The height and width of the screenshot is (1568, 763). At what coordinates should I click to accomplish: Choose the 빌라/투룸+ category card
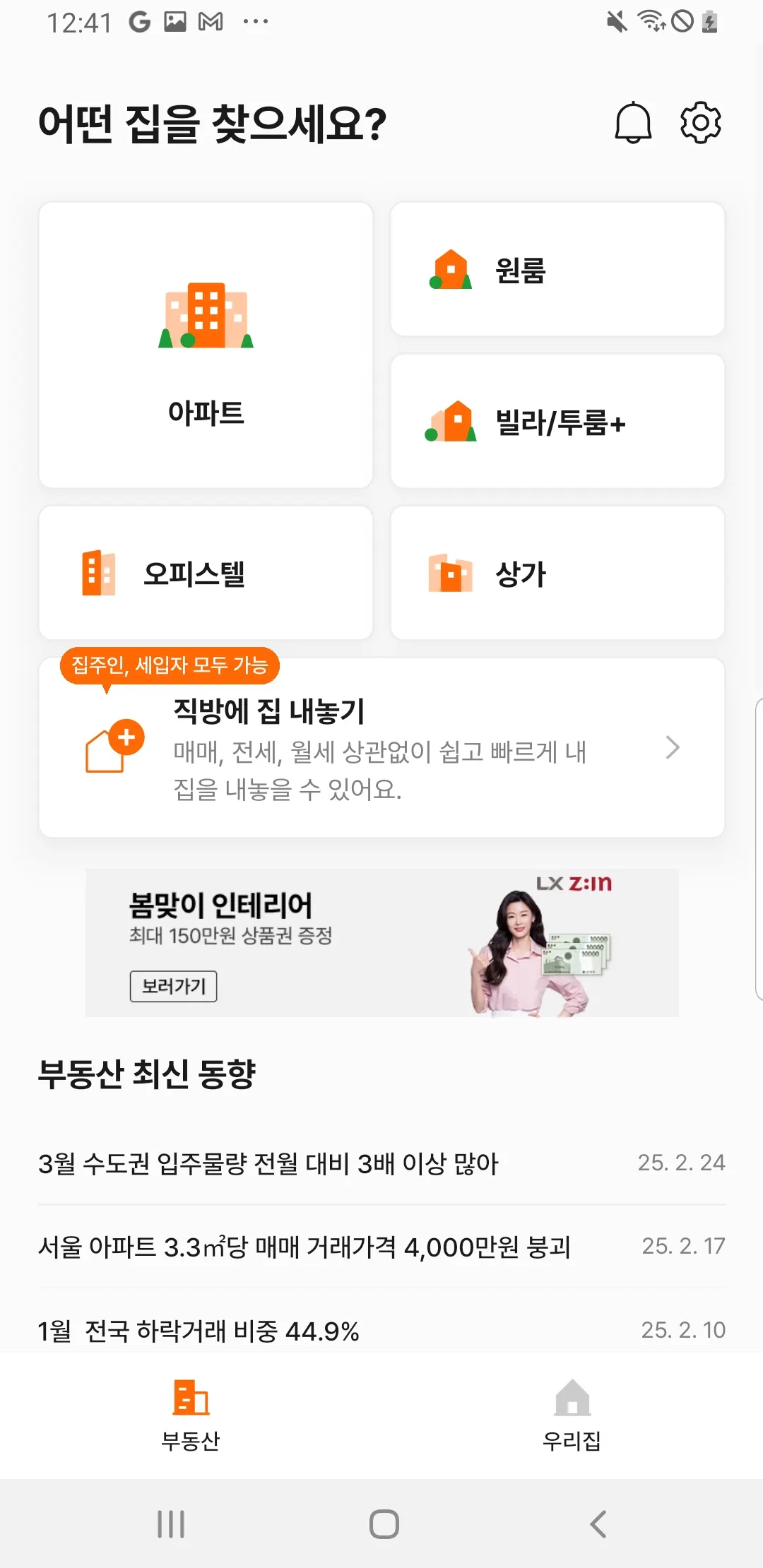pyautogui.click(x=557, y=422)
